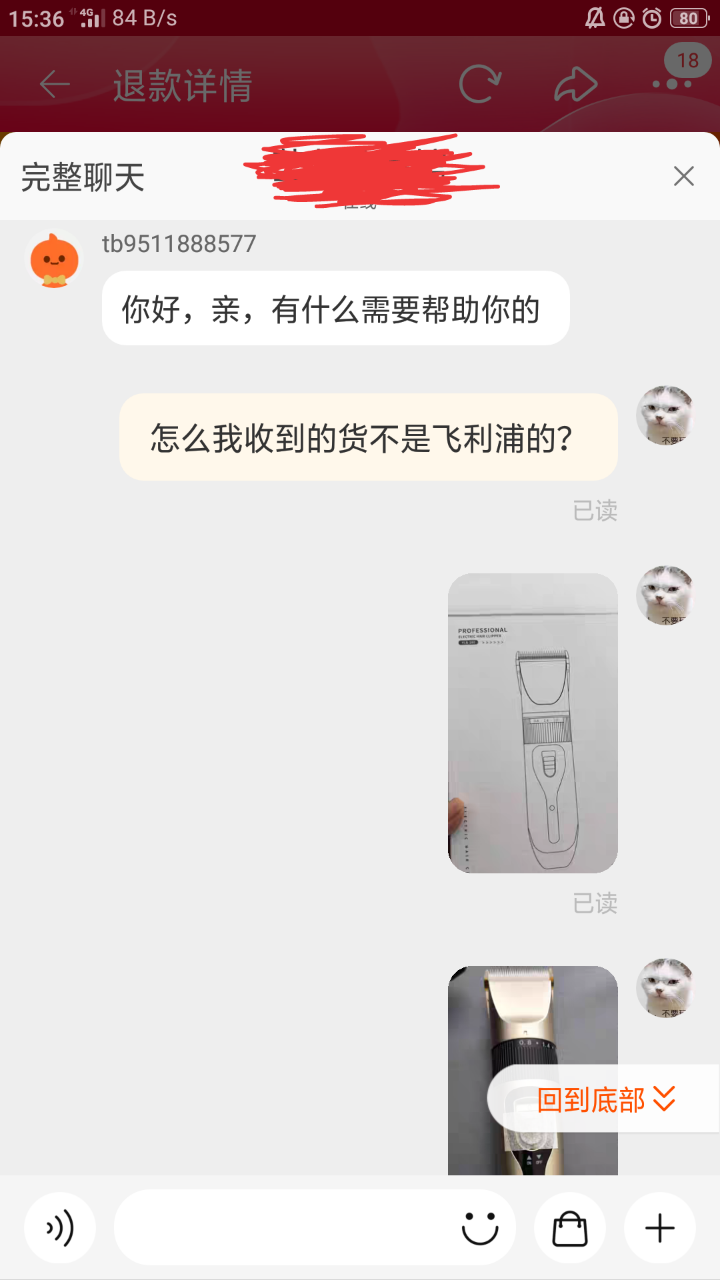The width and height of the screenshot is (720, 1280).
Task: Open the clipper box sketch image
Action: 532,722
